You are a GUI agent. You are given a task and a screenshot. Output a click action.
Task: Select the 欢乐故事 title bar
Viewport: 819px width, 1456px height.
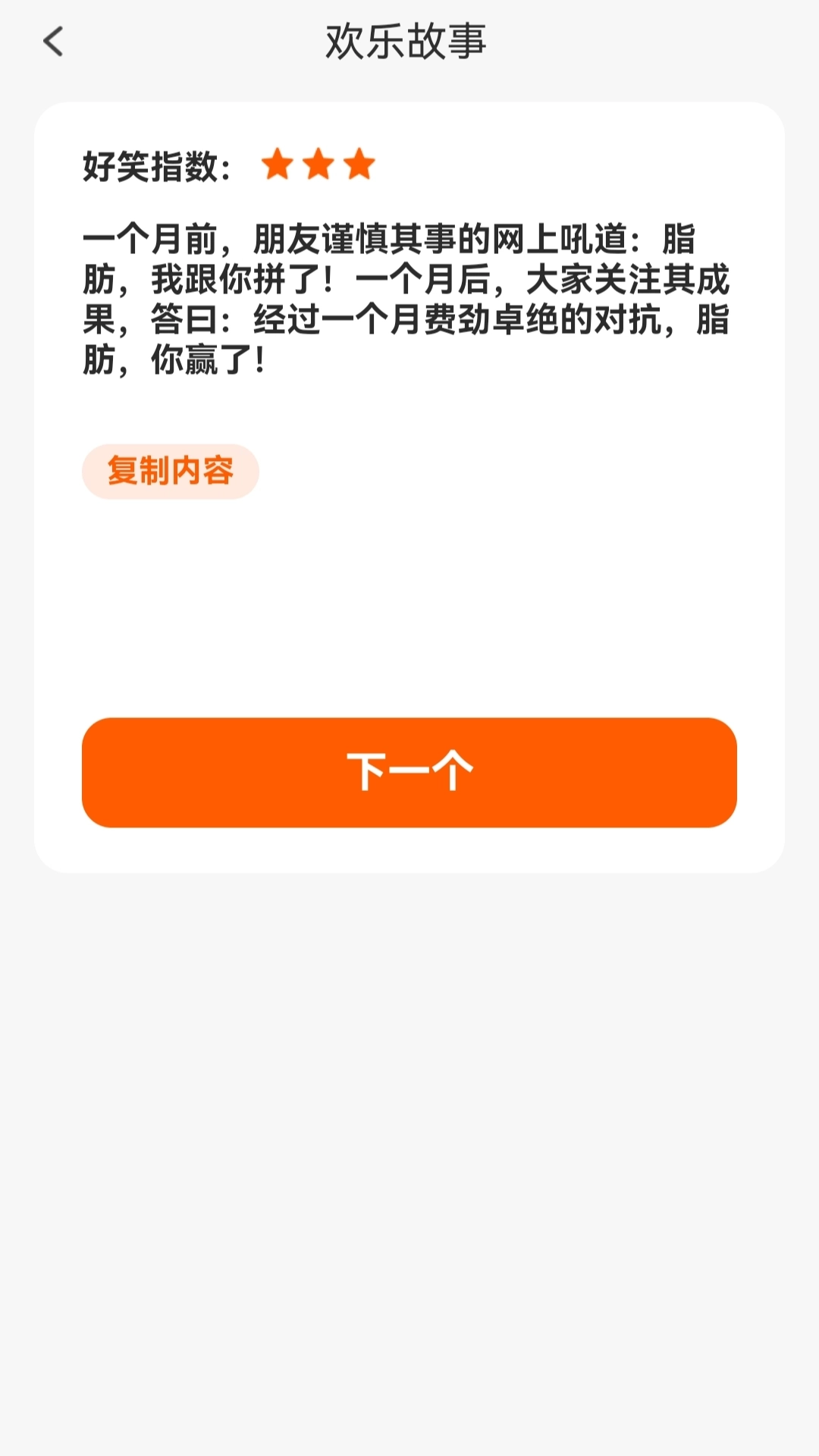(409, 43)
